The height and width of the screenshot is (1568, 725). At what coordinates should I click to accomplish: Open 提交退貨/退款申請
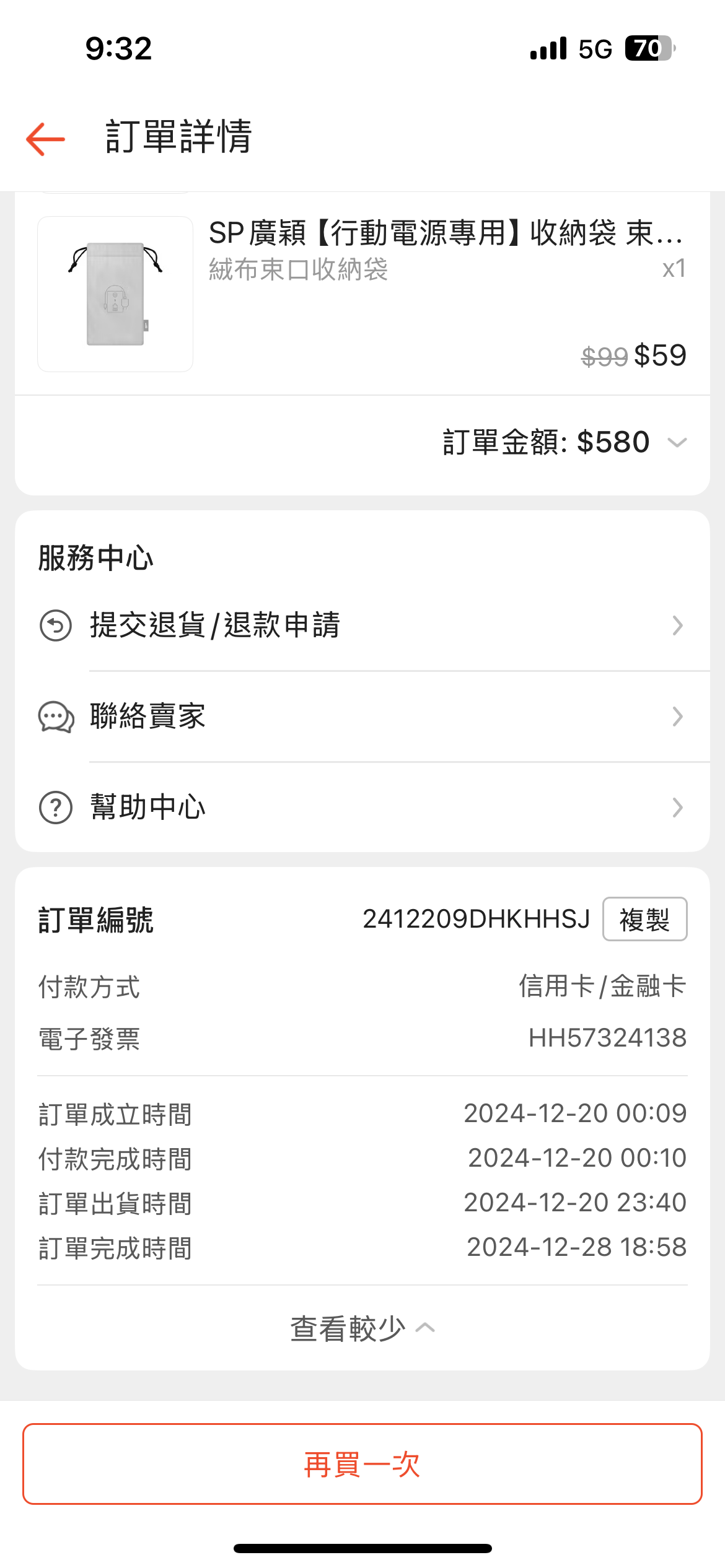click(362, 625)
